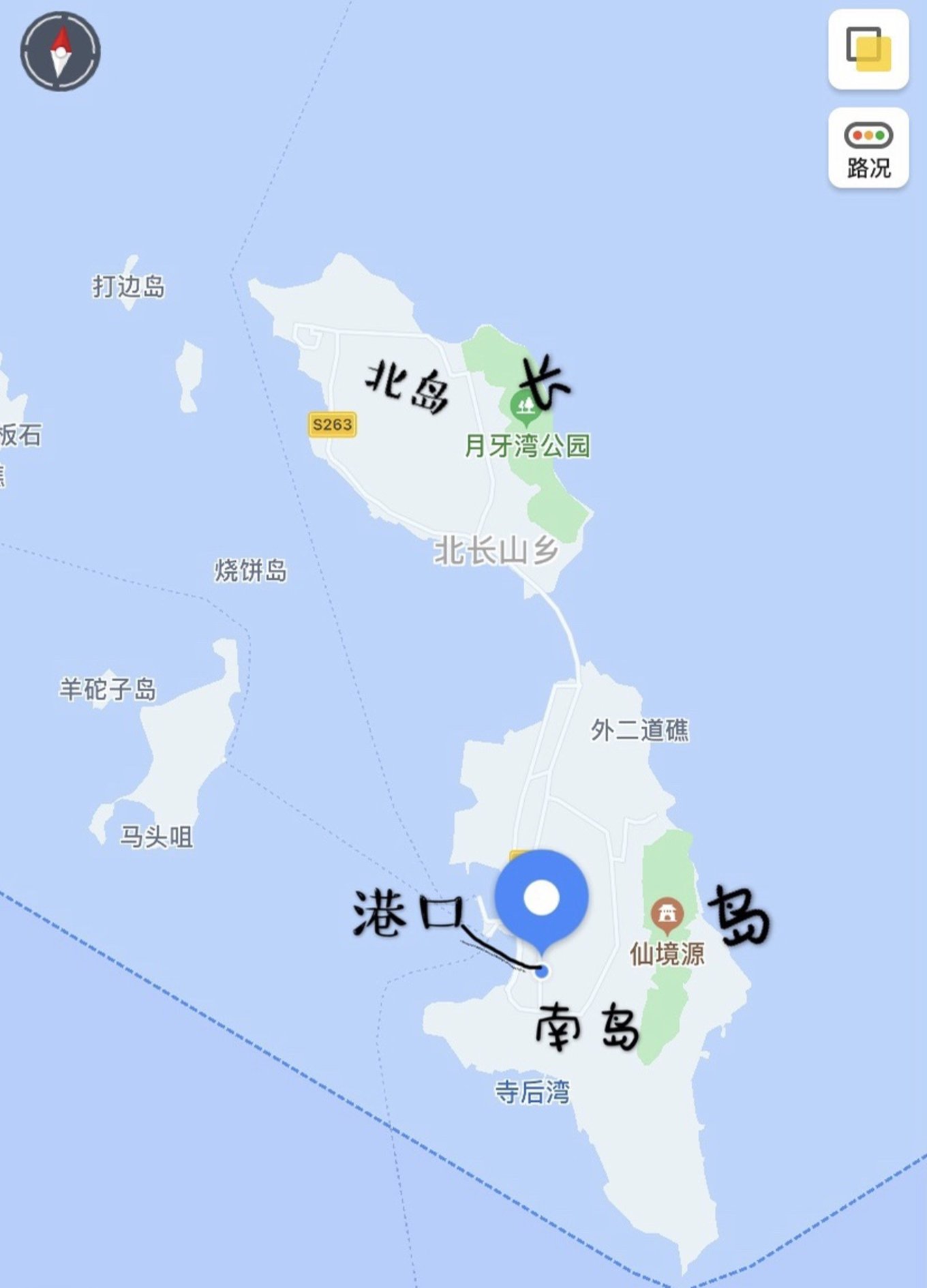
Task: Tap the compass to reset map orientation
Action: (x=61, y=51)
